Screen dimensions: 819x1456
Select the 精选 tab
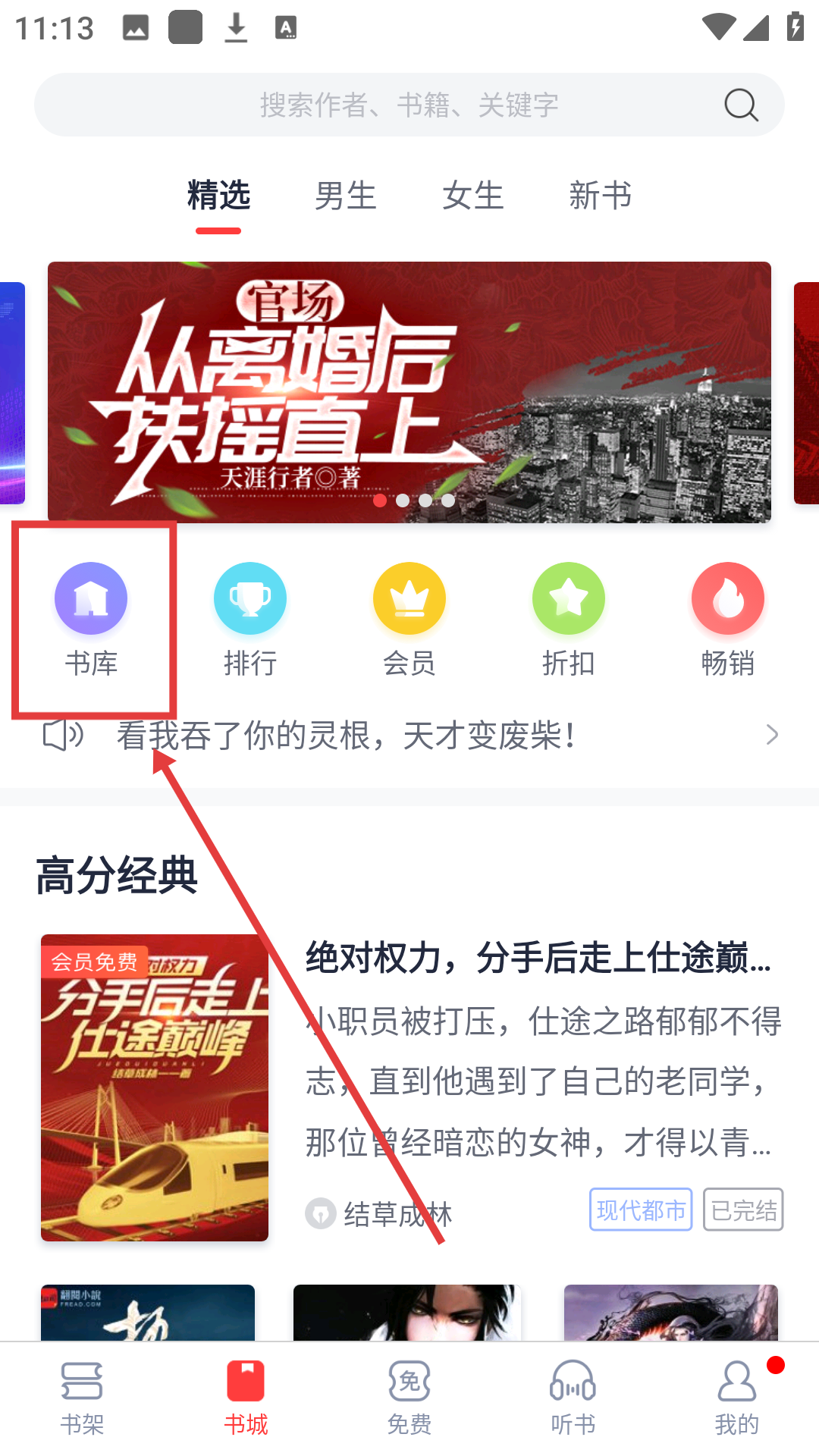tap(218, 196)
